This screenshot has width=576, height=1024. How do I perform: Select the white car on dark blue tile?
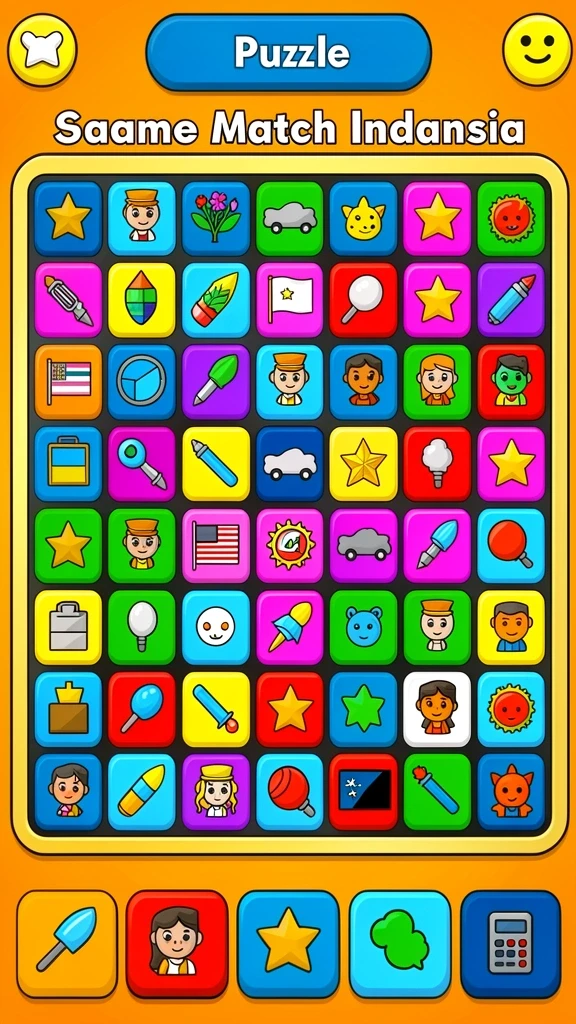click(x=289, y=464)
